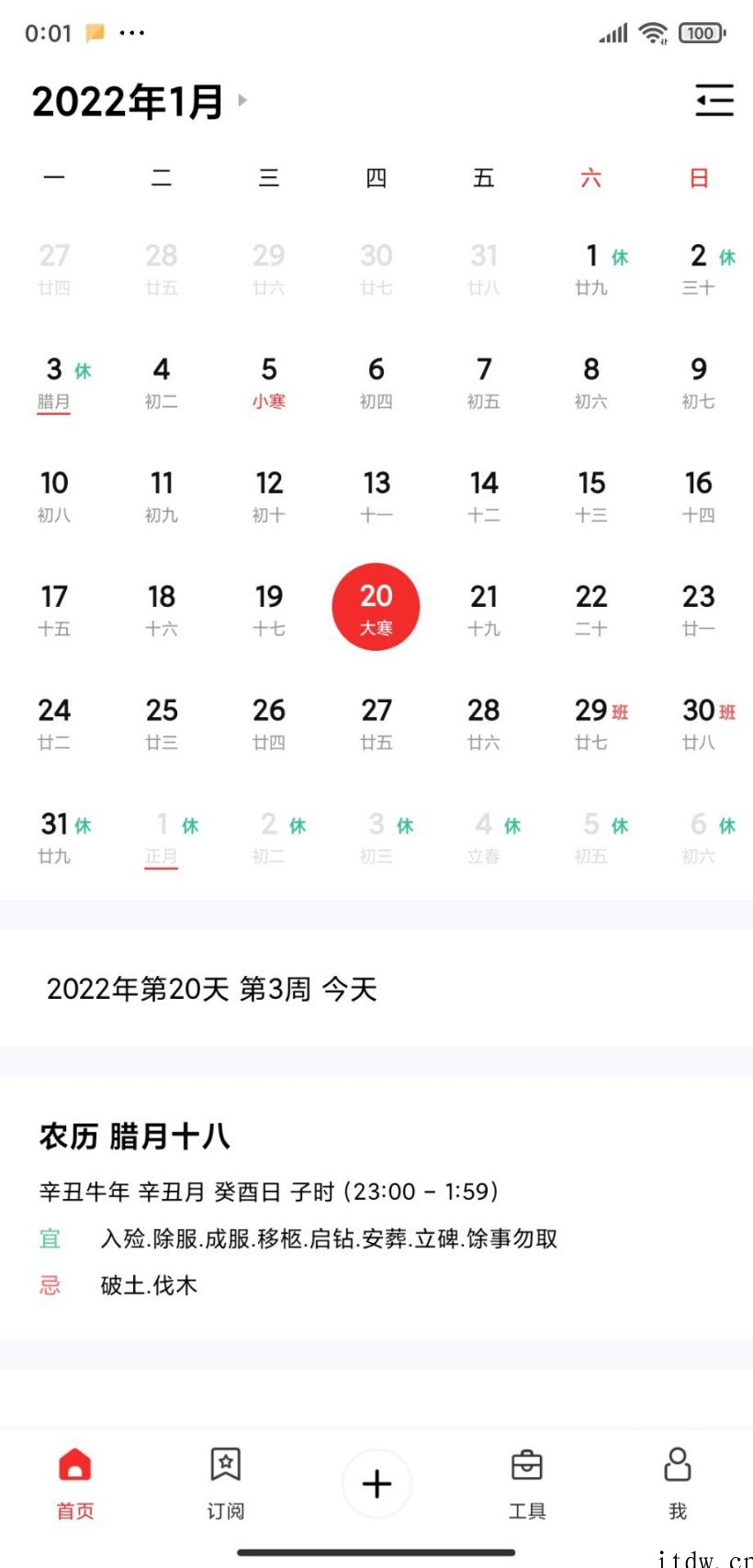Open the menu icon at top right
This screenshot has height=1568, width=753.
[714, 100]
